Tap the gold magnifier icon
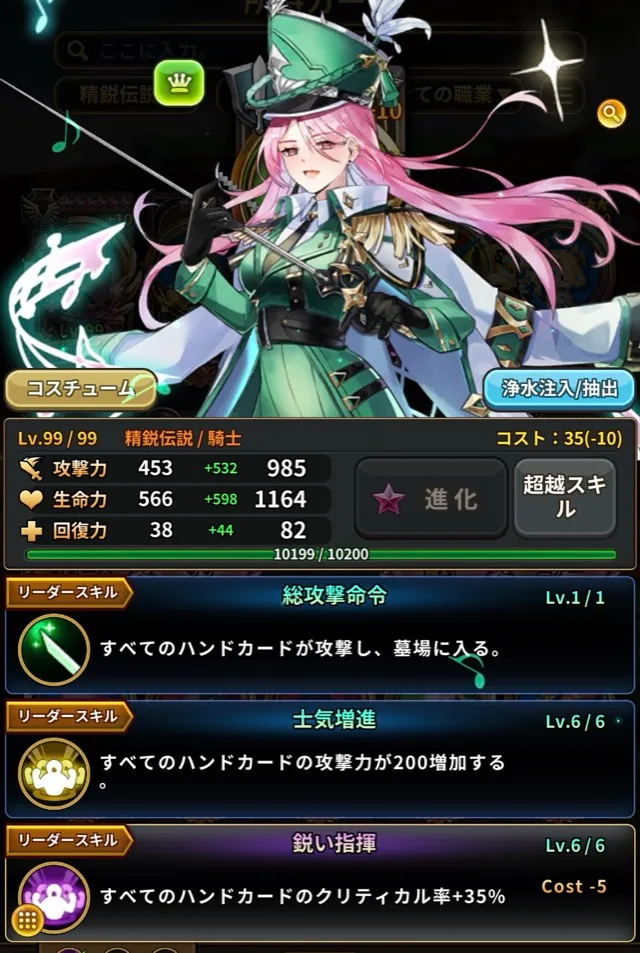 coord(611,114)
